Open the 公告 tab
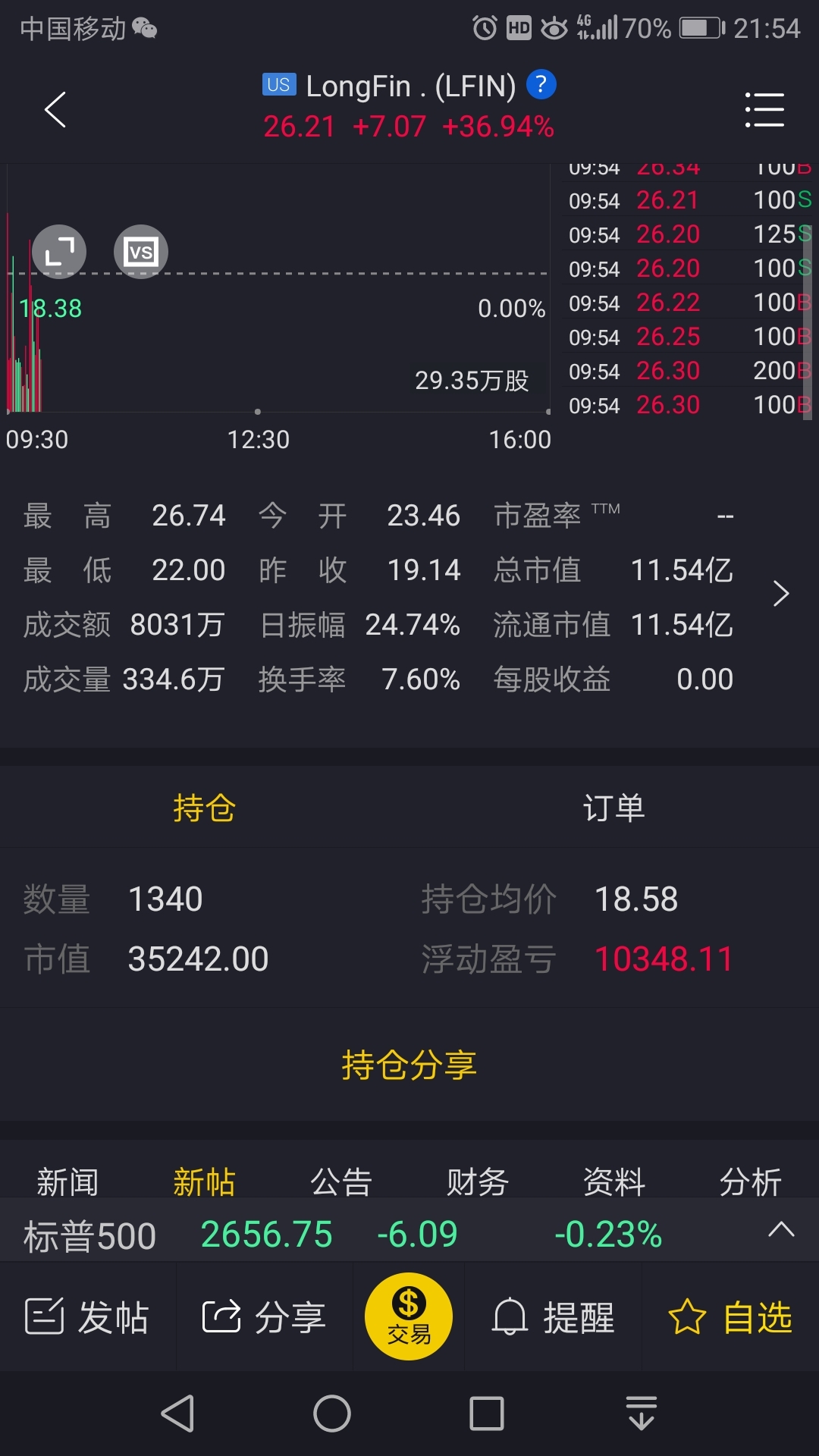This screenshot has width=819, height=1456. (340, 1181)
